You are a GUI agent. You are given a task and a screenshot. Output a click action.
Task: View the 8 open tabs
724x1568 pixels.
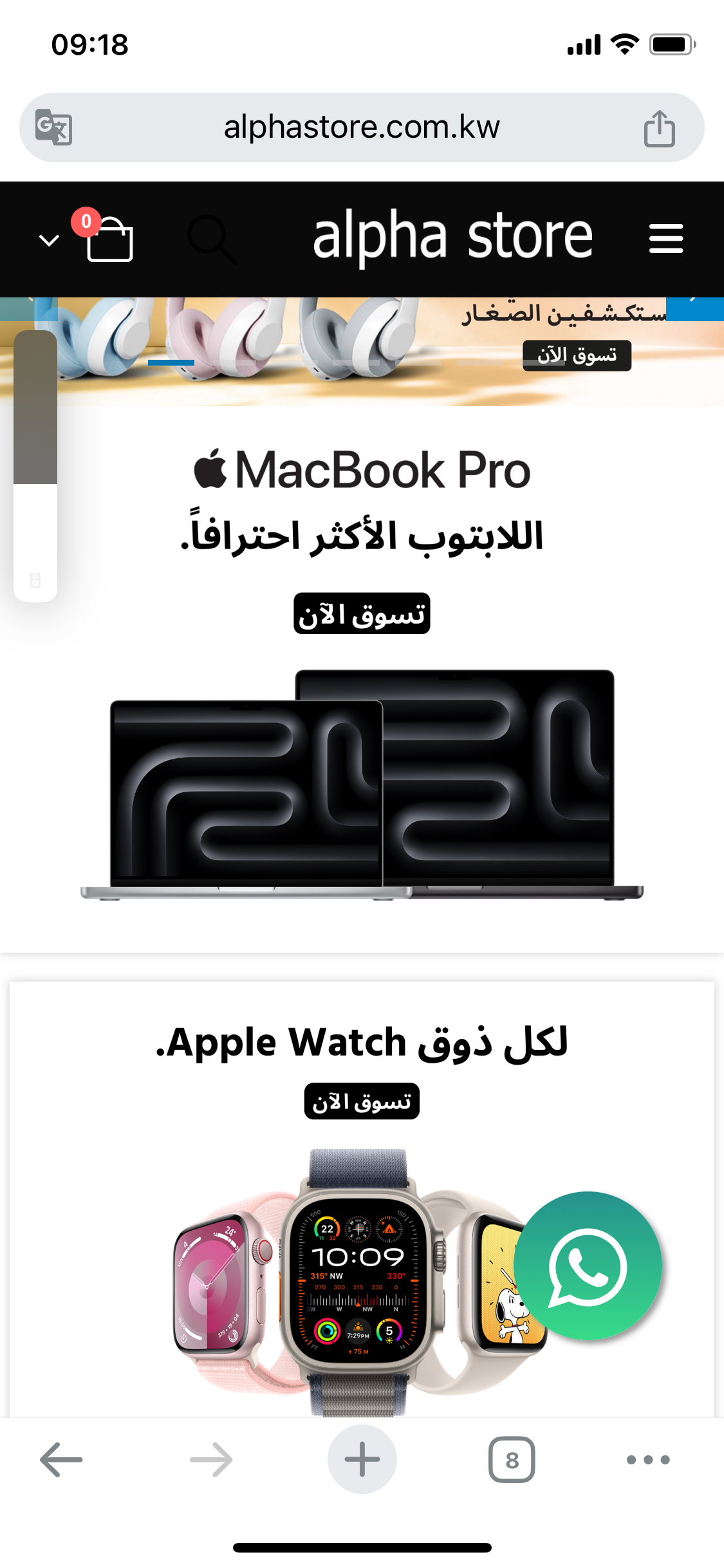pos(512,1459)
